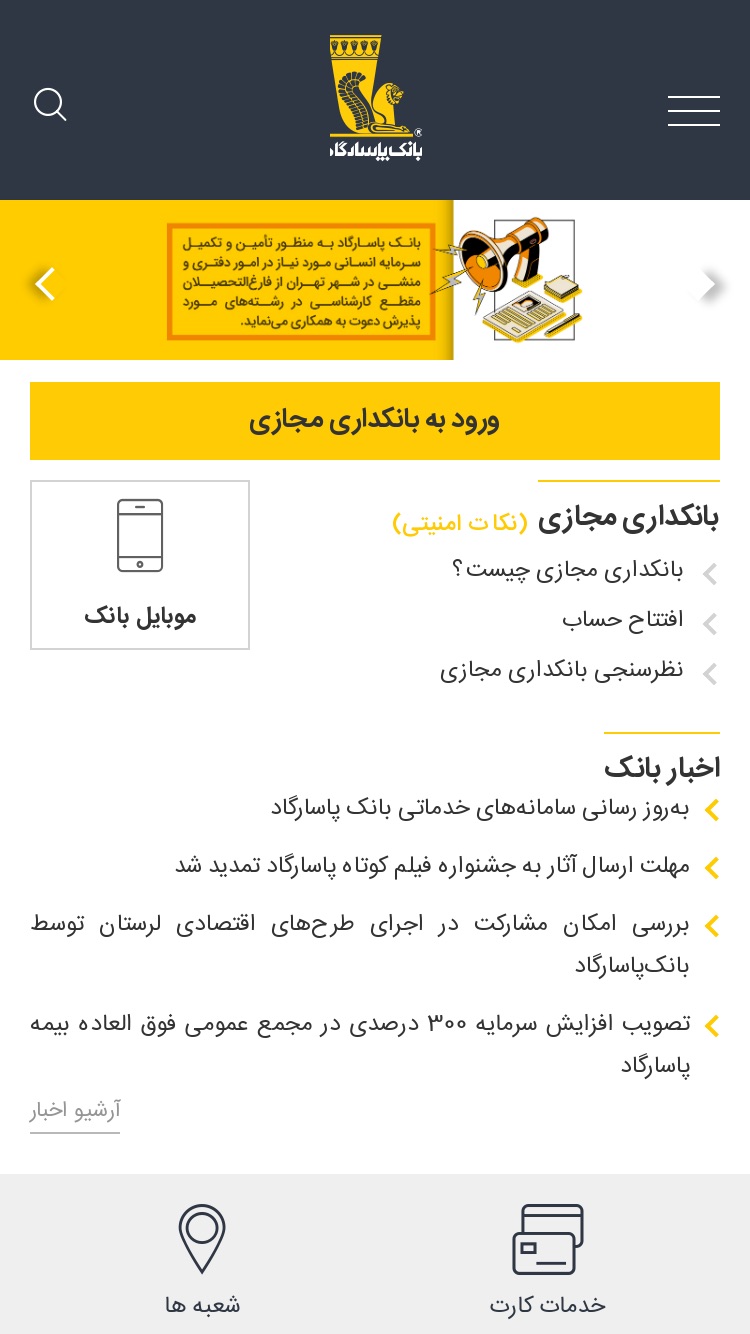Open the search icon in the header
The image size is (750, 1334).
tap(50, 105)
